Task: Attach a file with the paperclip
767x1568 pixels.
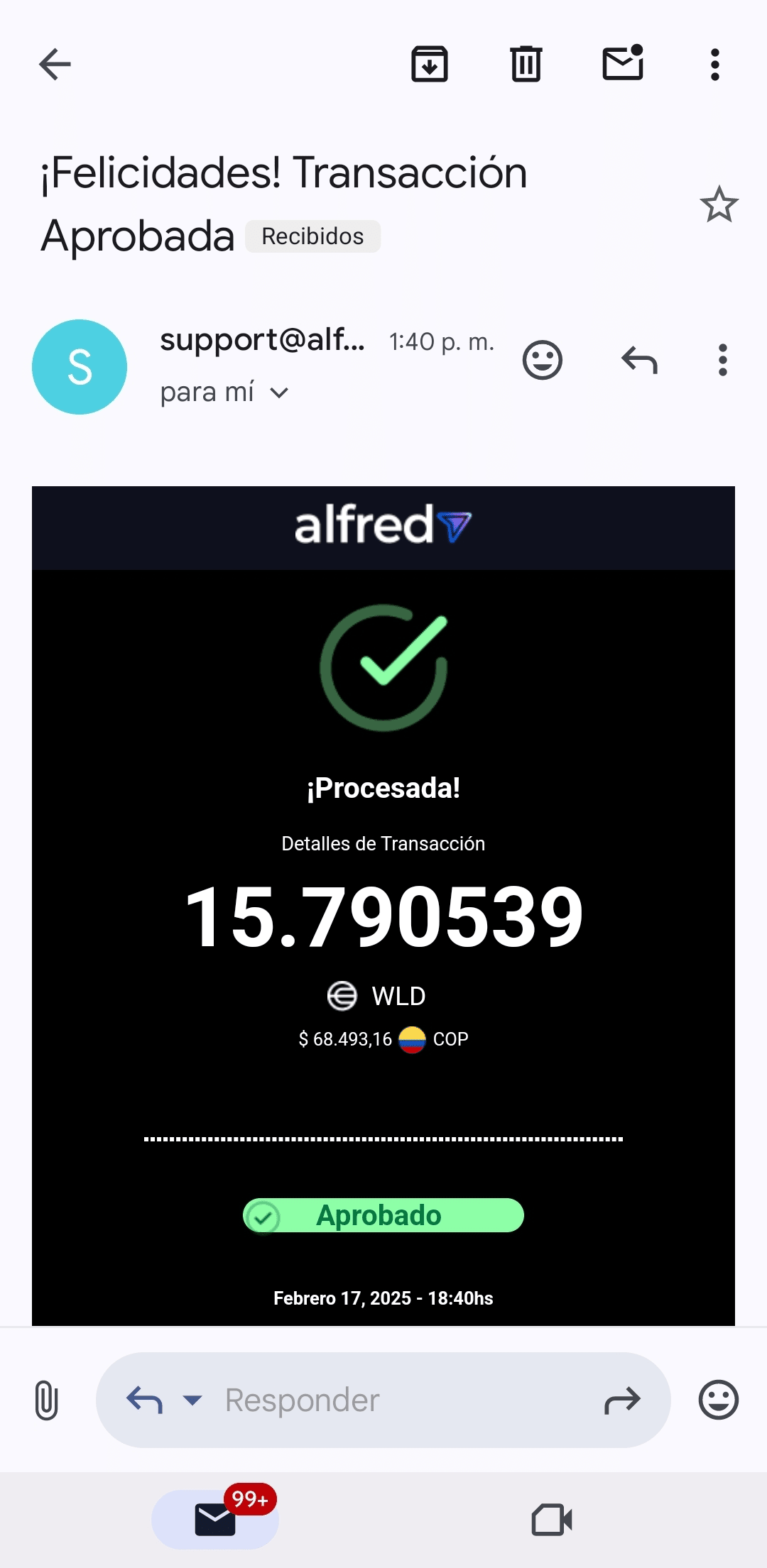Action: click(46, 1400)
